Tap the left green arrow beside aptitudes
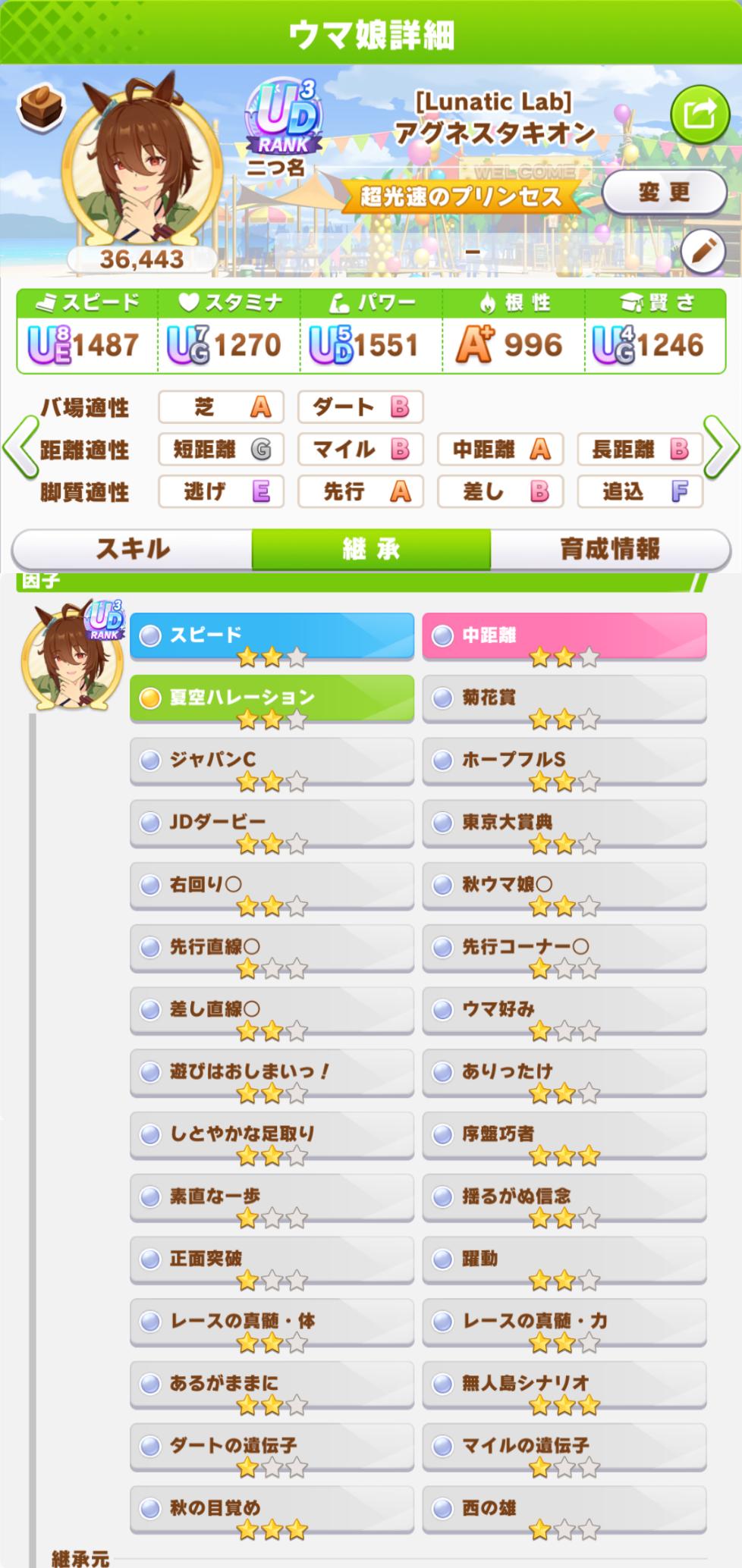Viewport: 742px width, 1568px height. pyautogui.click(x=19, y=447)
